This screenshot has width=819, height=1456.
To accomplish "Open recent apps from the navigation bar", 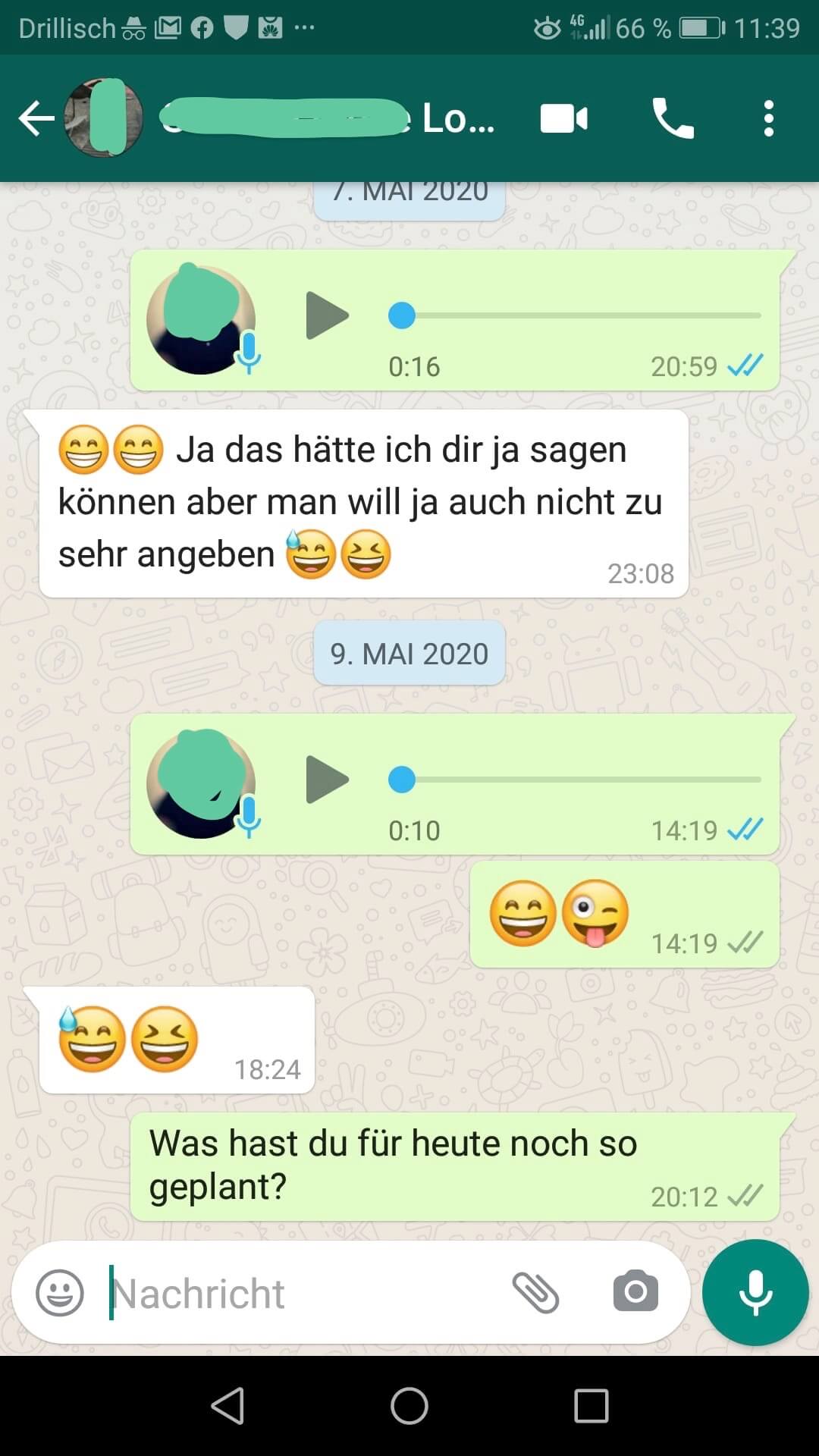I will 591,1407.
